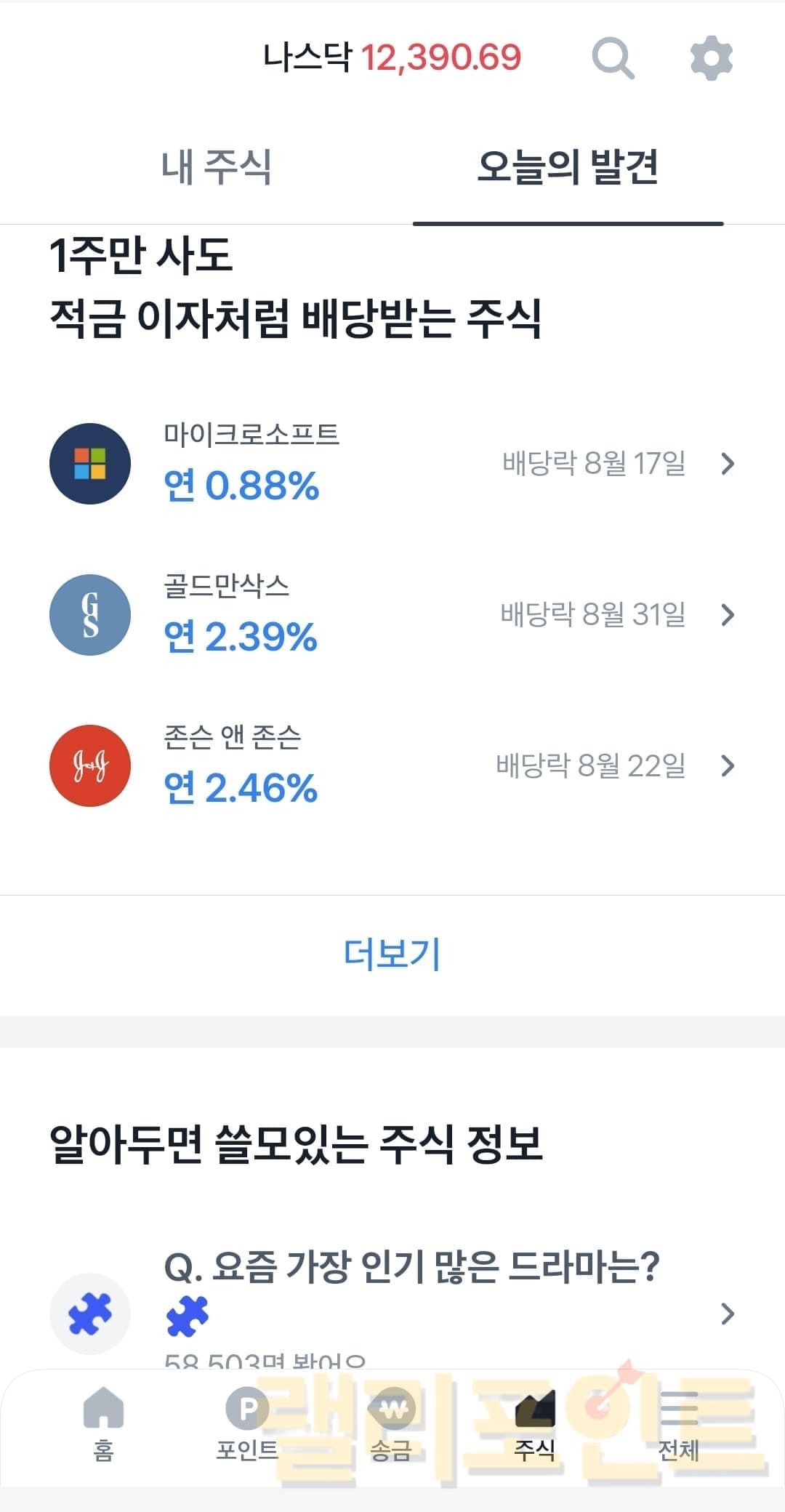The height and width of the screenshot is (1512, 785).
Task: Open the 골드만삭스 dividend stock row
Action: [x=392, y=615]
